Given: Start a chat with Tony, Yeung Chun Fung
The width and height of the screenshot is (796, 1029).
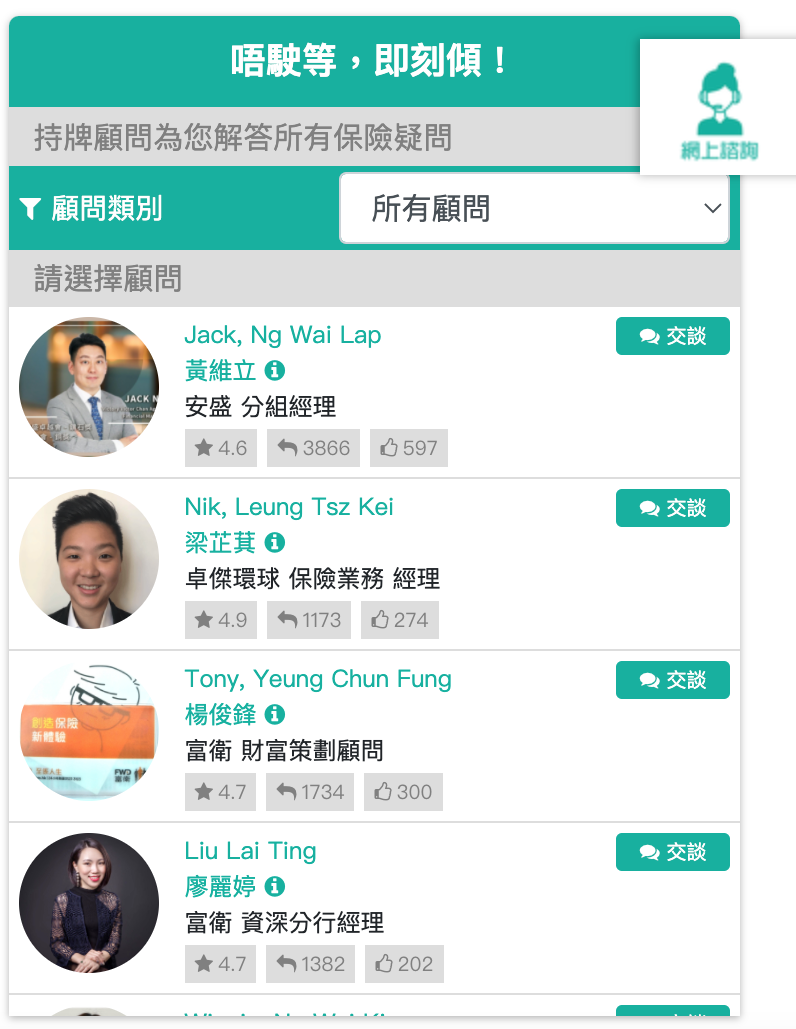Looking at the screenshot, I should 672,680.
